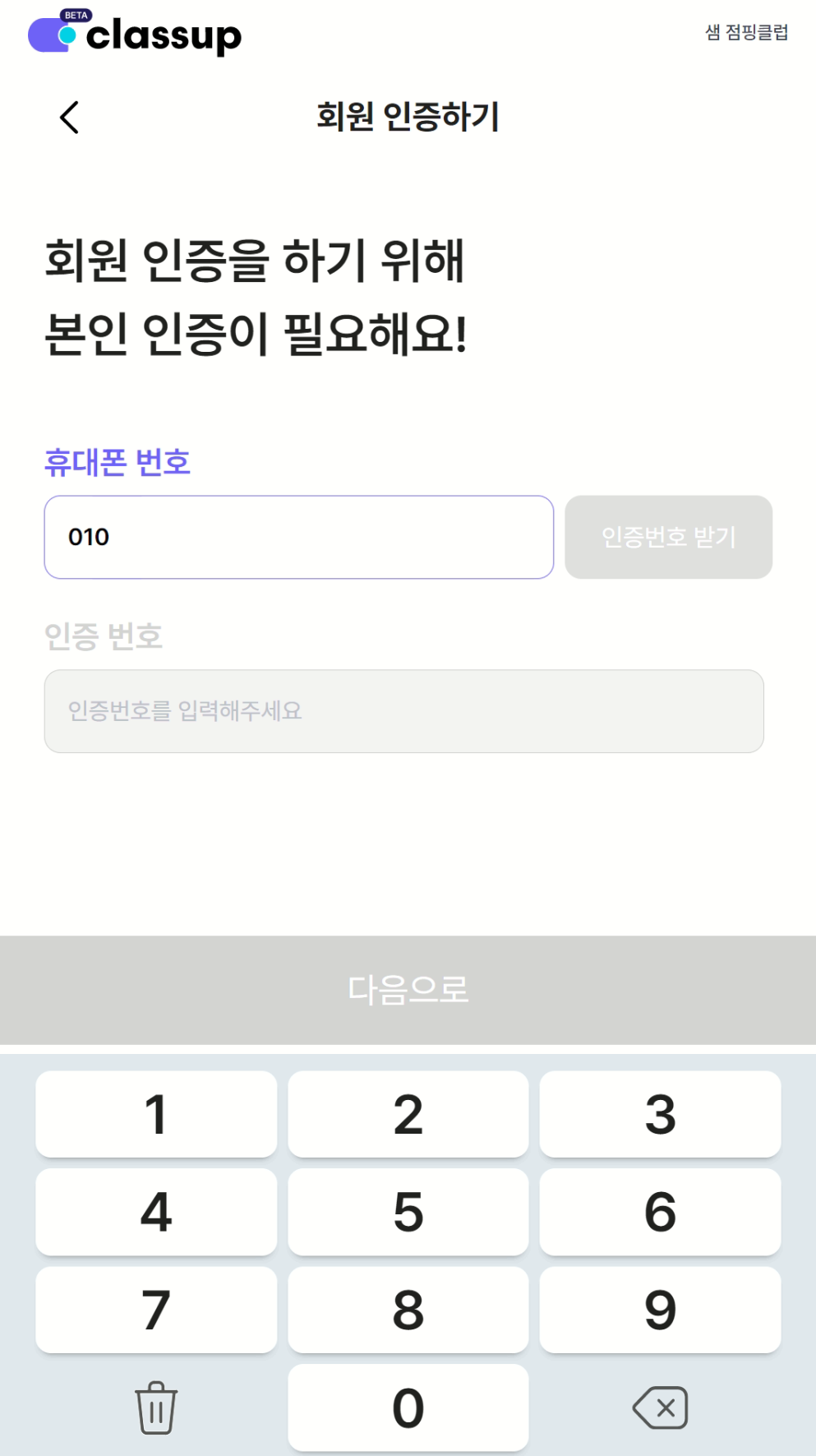Enter digit 0 on the keypad
The image size is (816, 1456).
(x=408, y=1407)
